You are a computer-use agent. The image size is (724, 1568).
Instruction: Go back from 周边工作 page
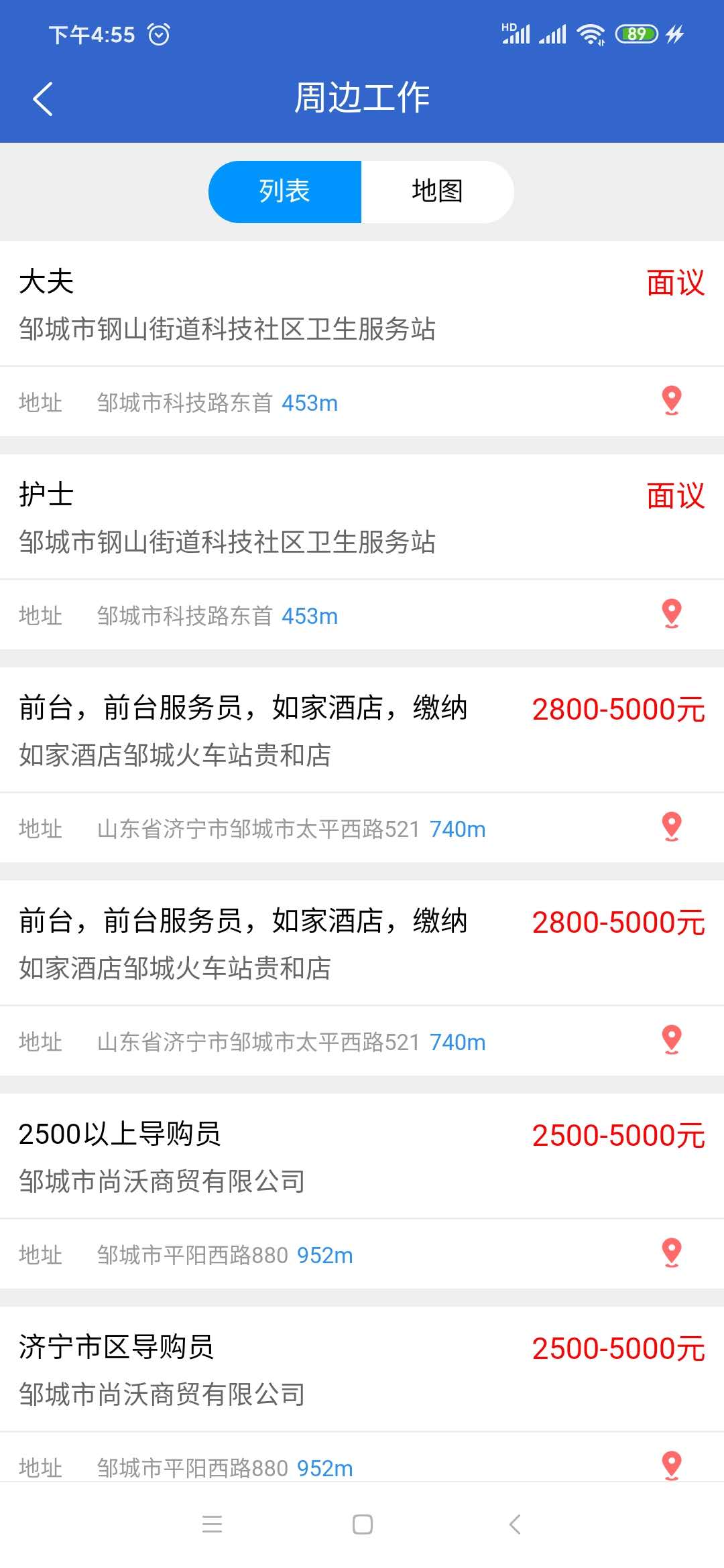(x=43, y=99)
